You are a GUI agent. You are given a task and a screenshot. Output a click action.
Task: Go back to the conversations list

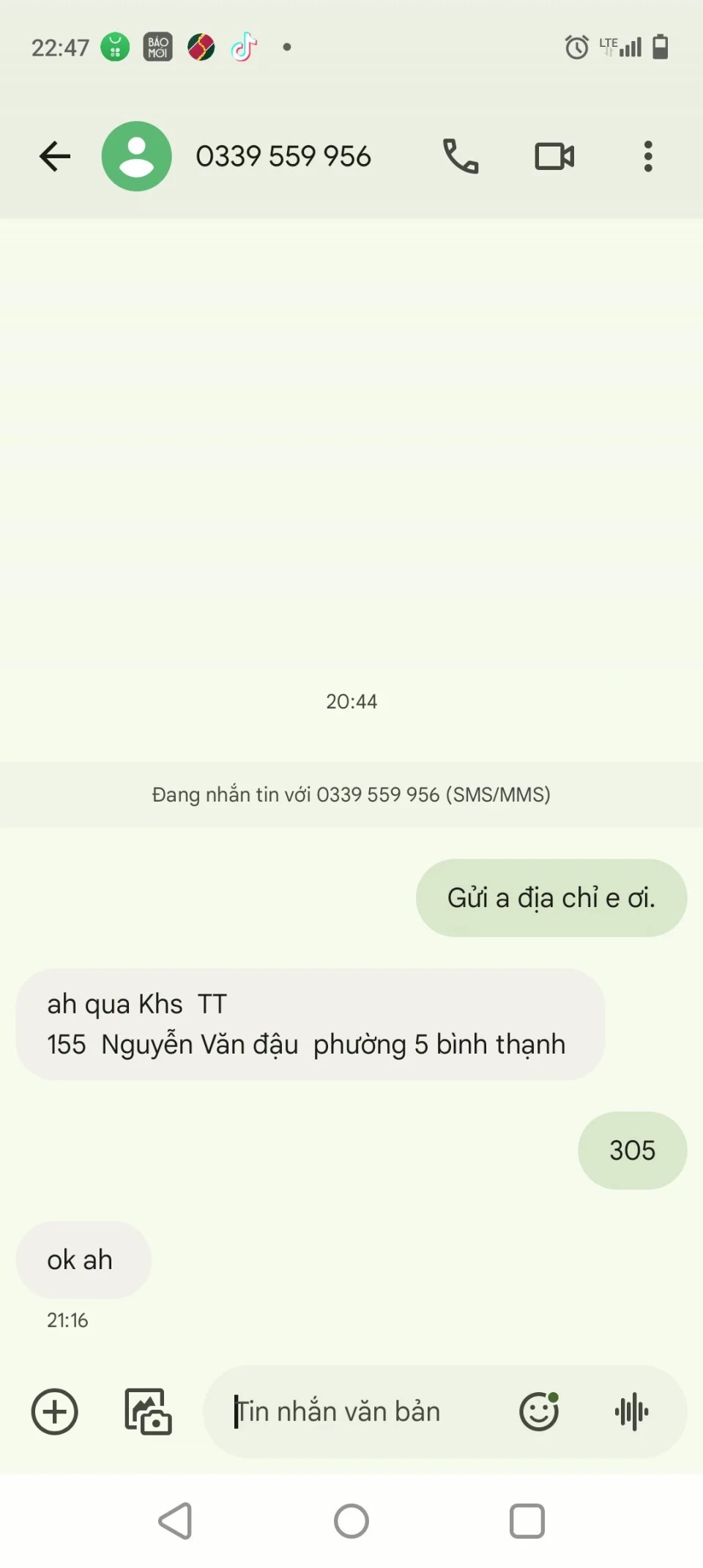point(55,156)
